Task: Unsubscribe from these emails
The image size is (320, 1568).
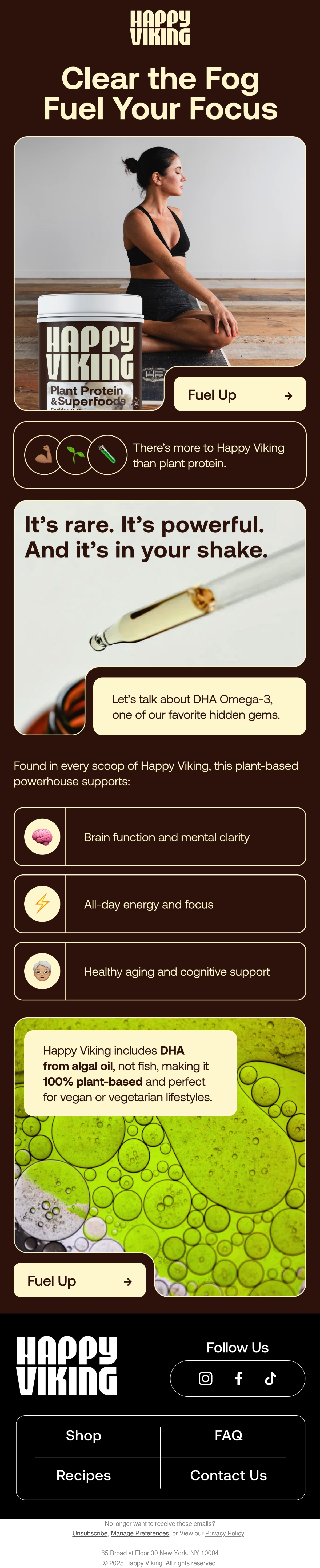Action: click(90, 1533)
